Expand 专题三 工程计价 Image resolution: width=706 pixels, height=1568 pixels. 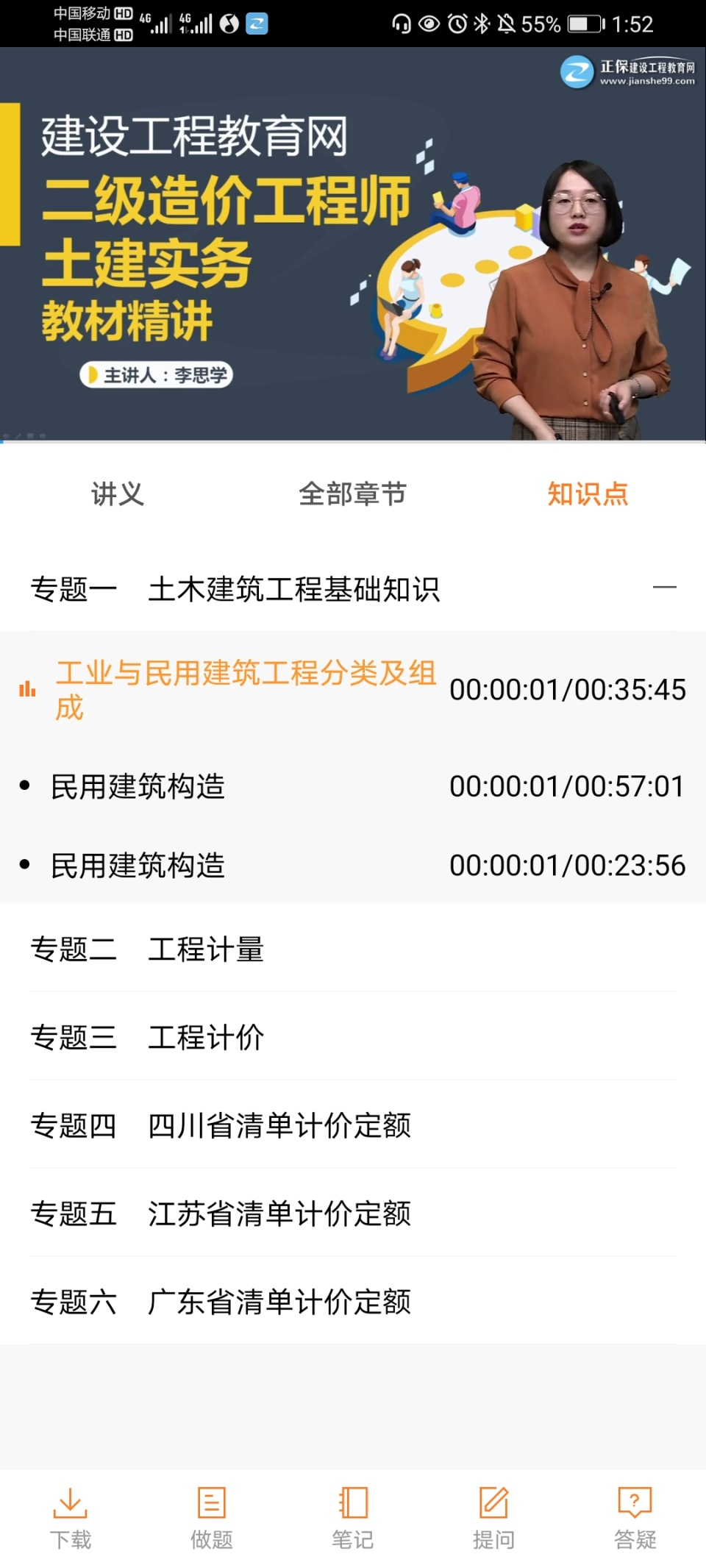pyautogui.click(x=353, y=1038)
